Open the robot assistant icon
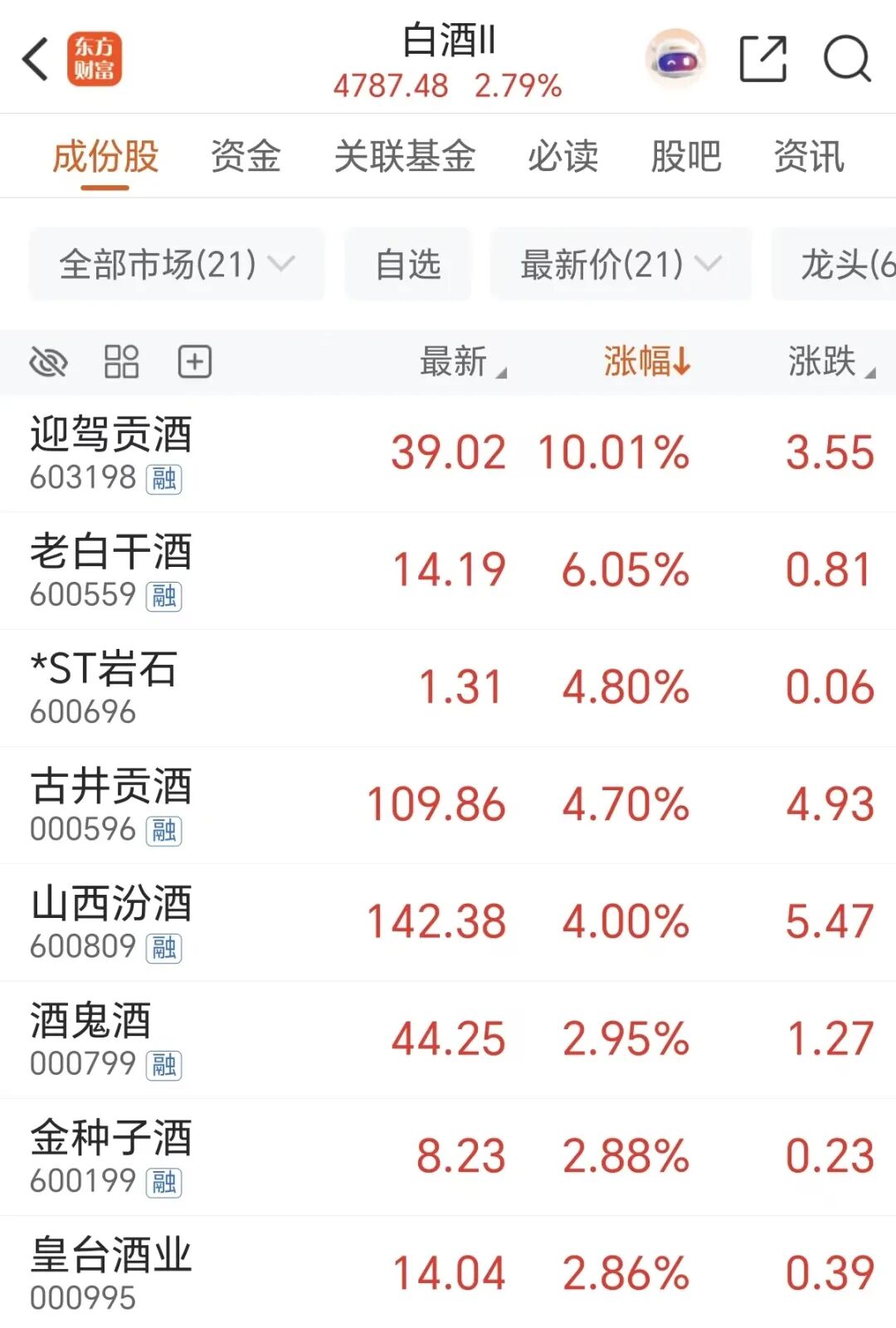Viewport: 896px width, 1328px height. click(676, 59)
